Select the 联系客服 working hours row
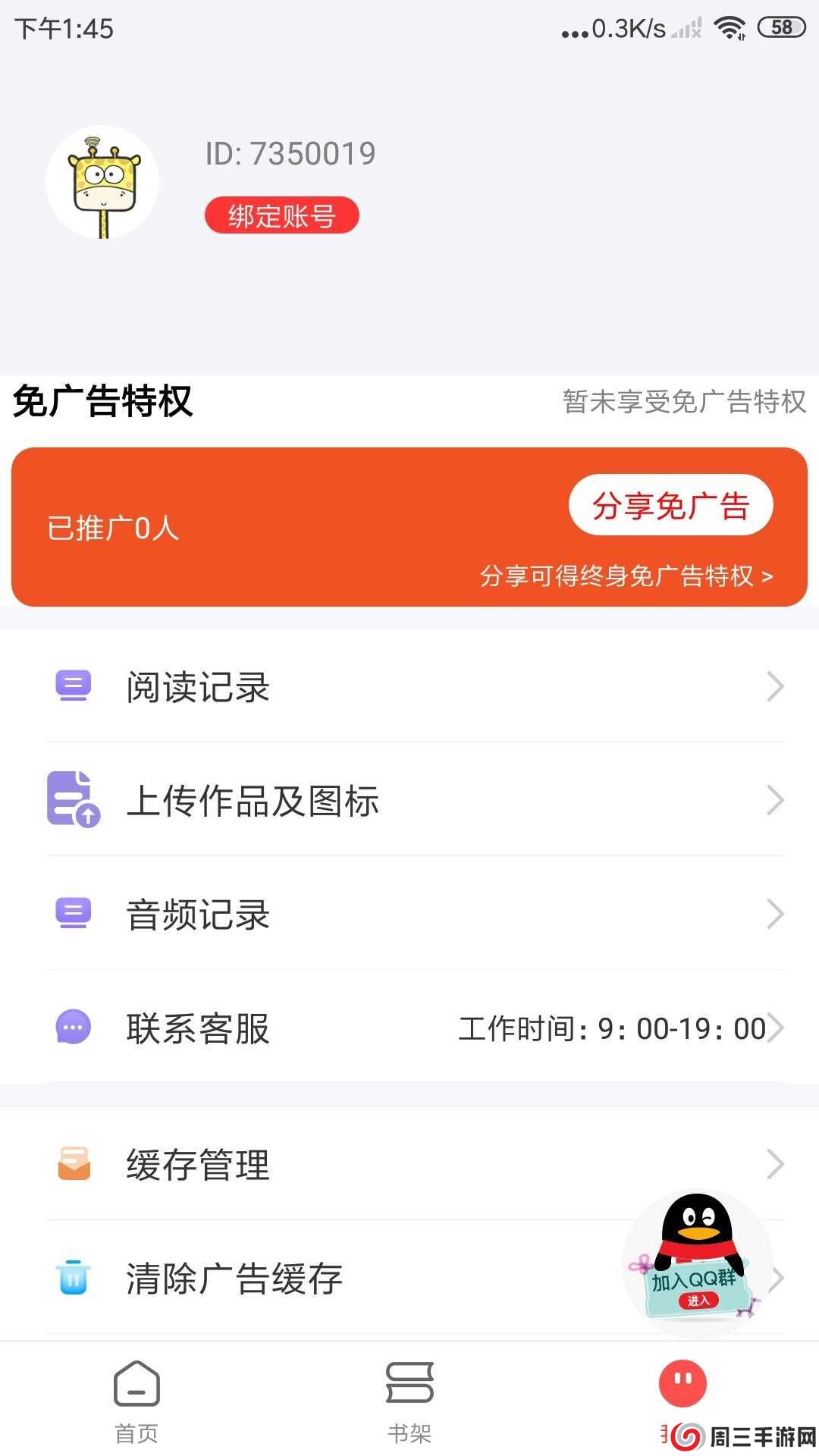This screenshot has width=819, height=1456. [610, 1028]
